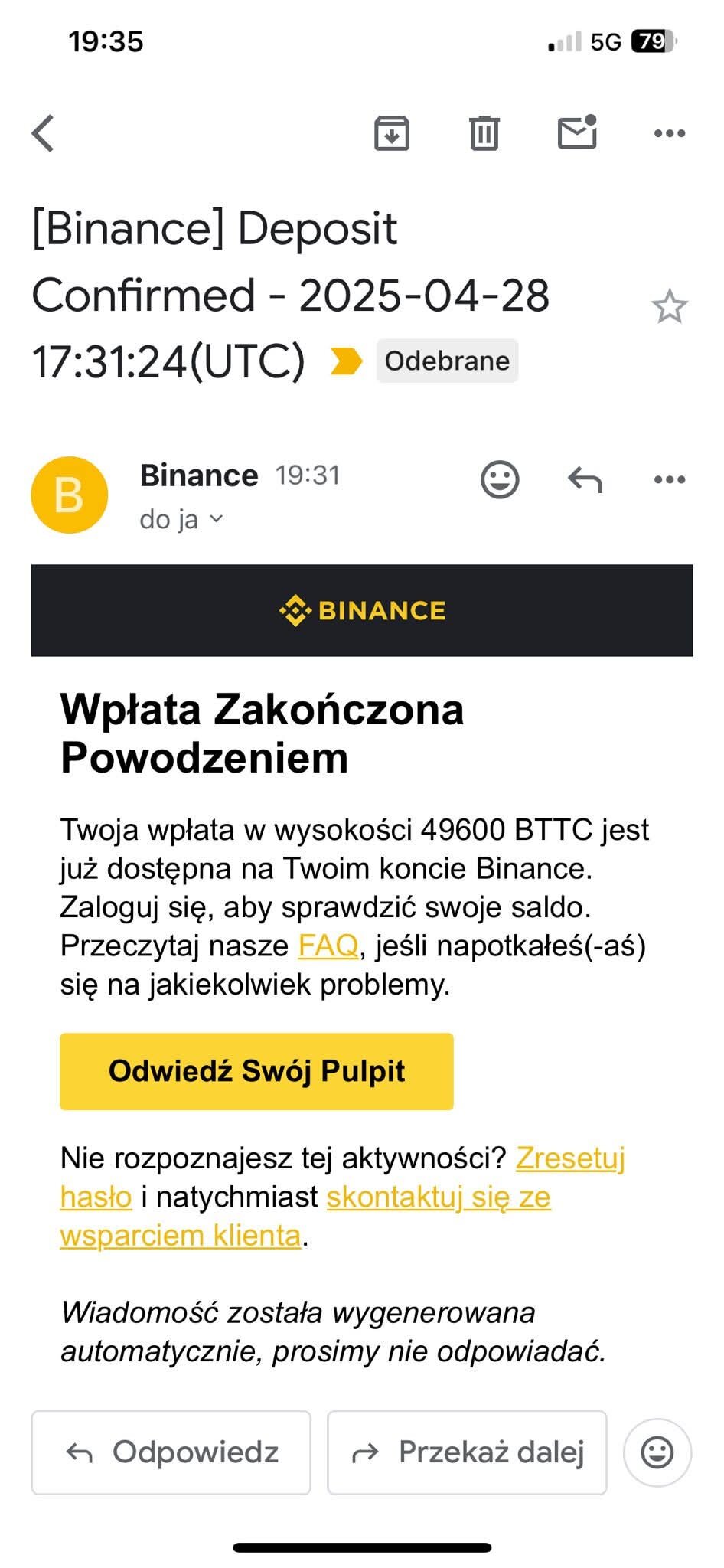Expand recipient details next to "do ja"
724x1568 pixels.
point(217,519)
